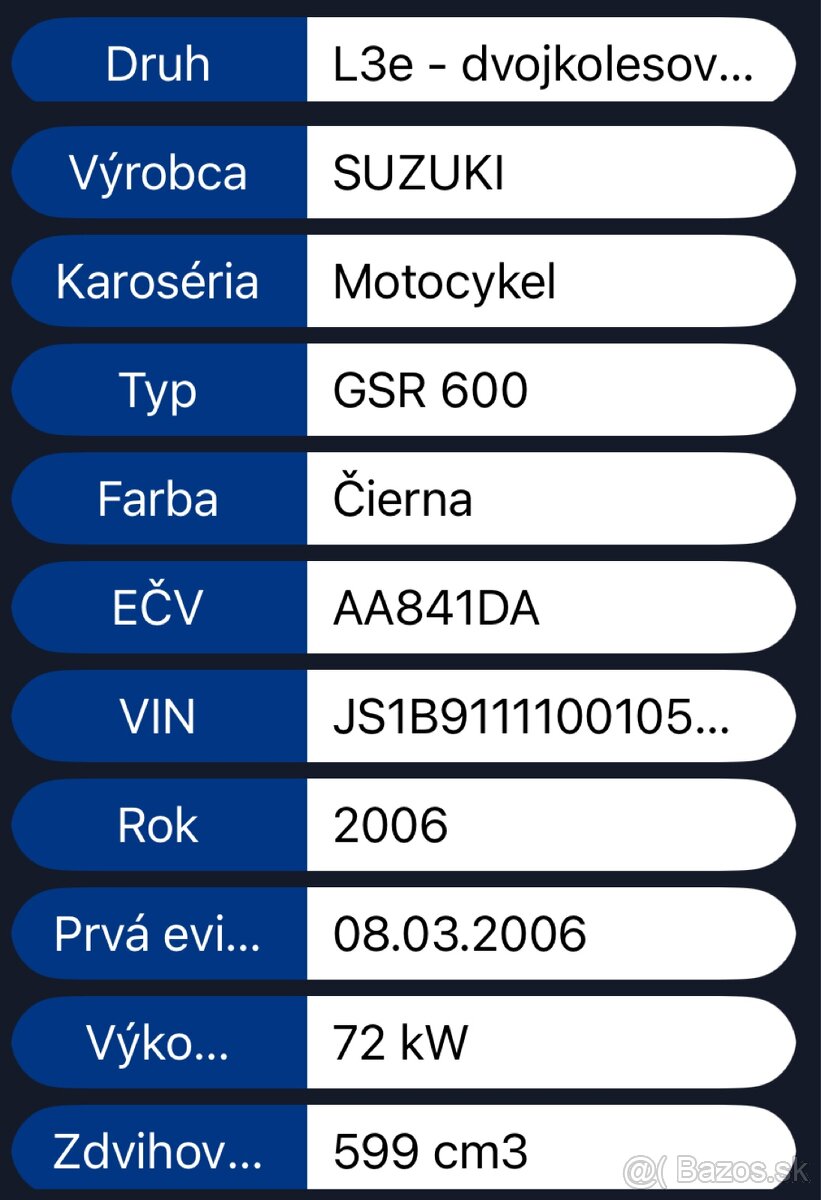Screen dimensions: 821x1200
Task: Click the Výrobca row label
Action: pos(158,172)
